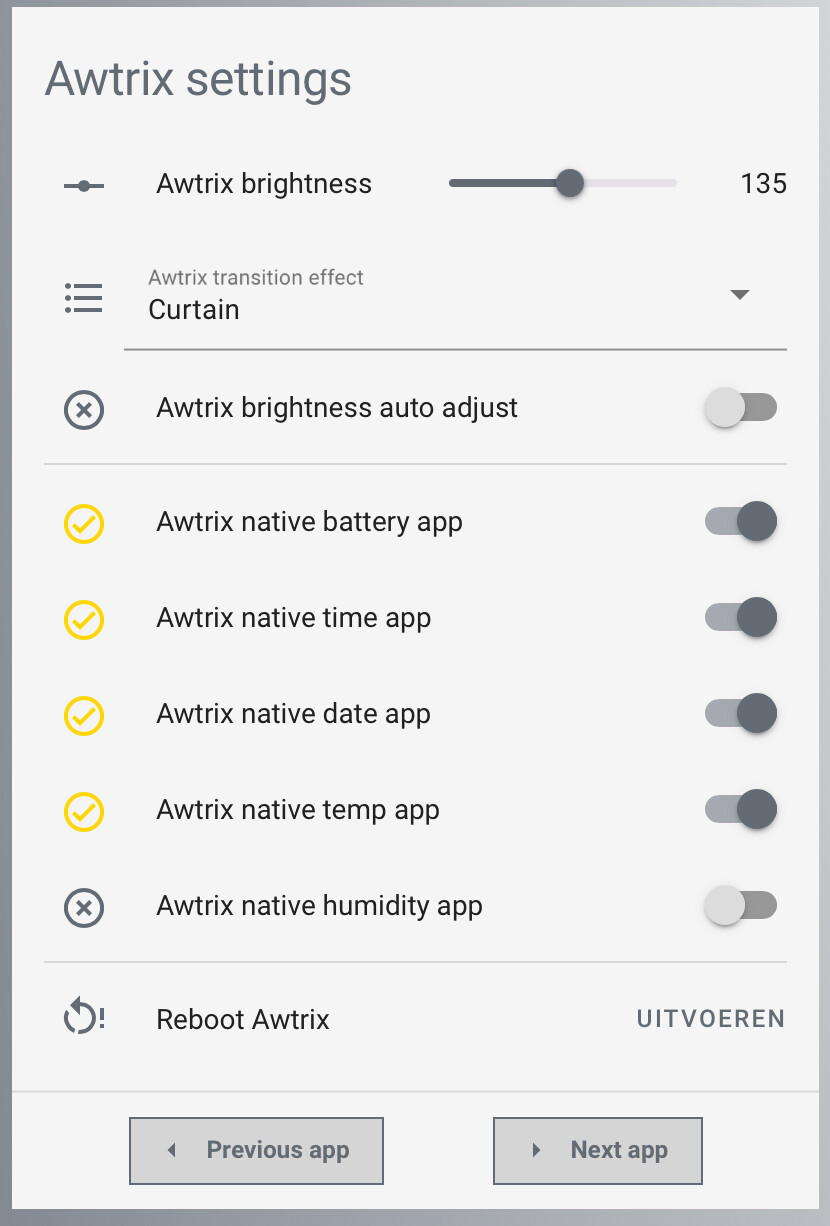Toggle the Awtrix native temp app off
Viewport: 830px width, 1226px height.
tap(741, 809)
